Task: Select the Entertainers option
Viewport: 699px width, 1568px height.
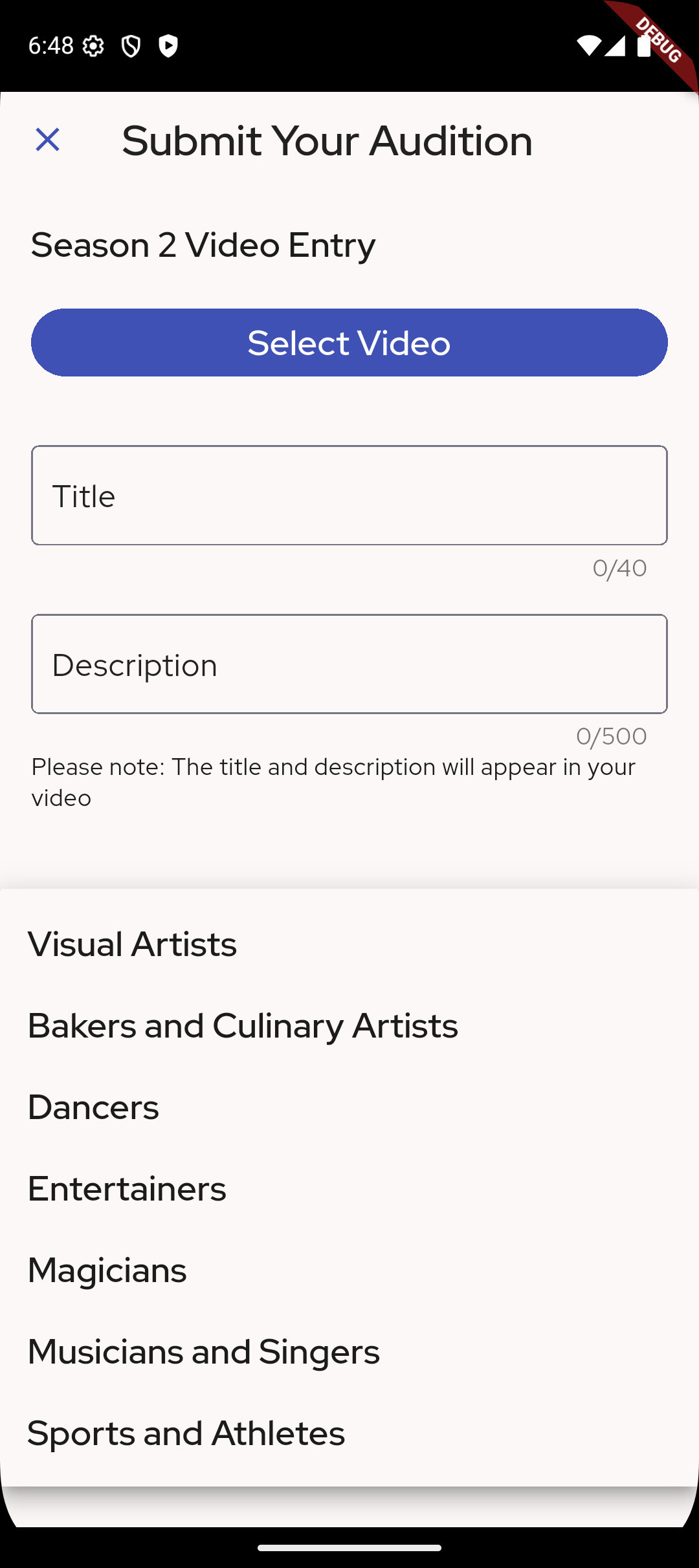Action: pyautogui.click(x=127, y=1188)
